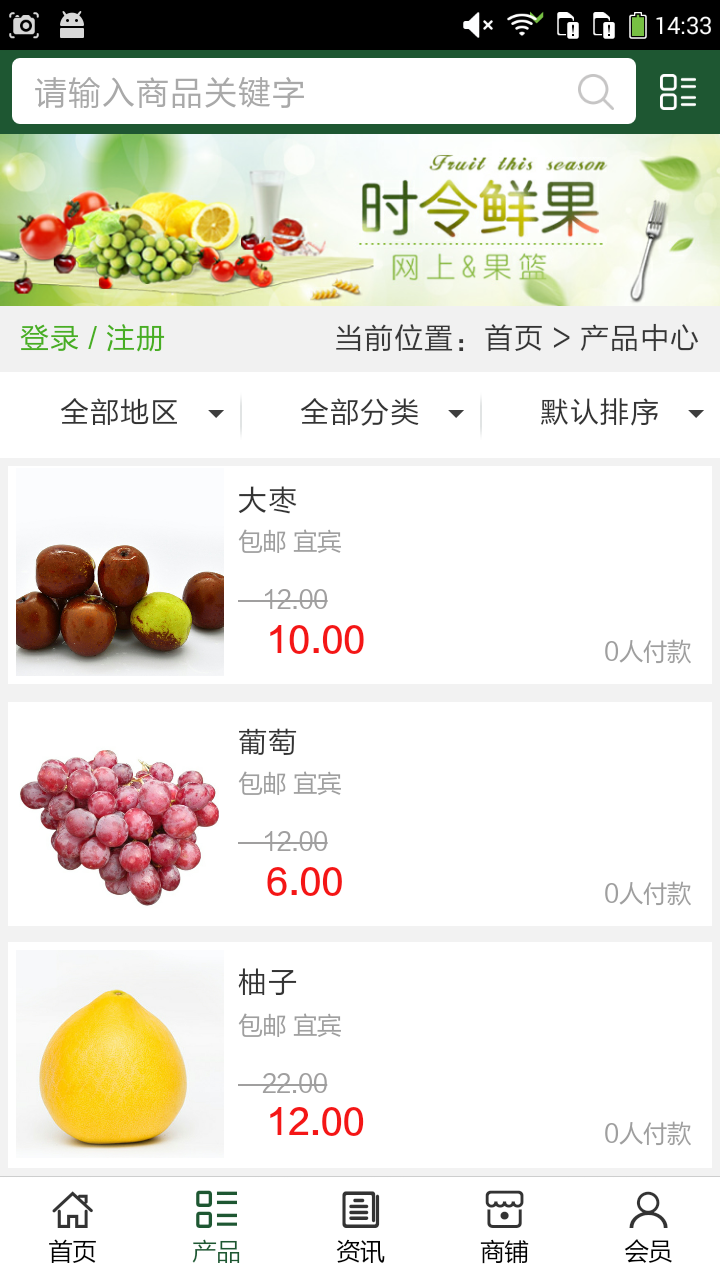Switch to the 资讯 news tab
This screenshot has height=1280, width=720.
360,1227
